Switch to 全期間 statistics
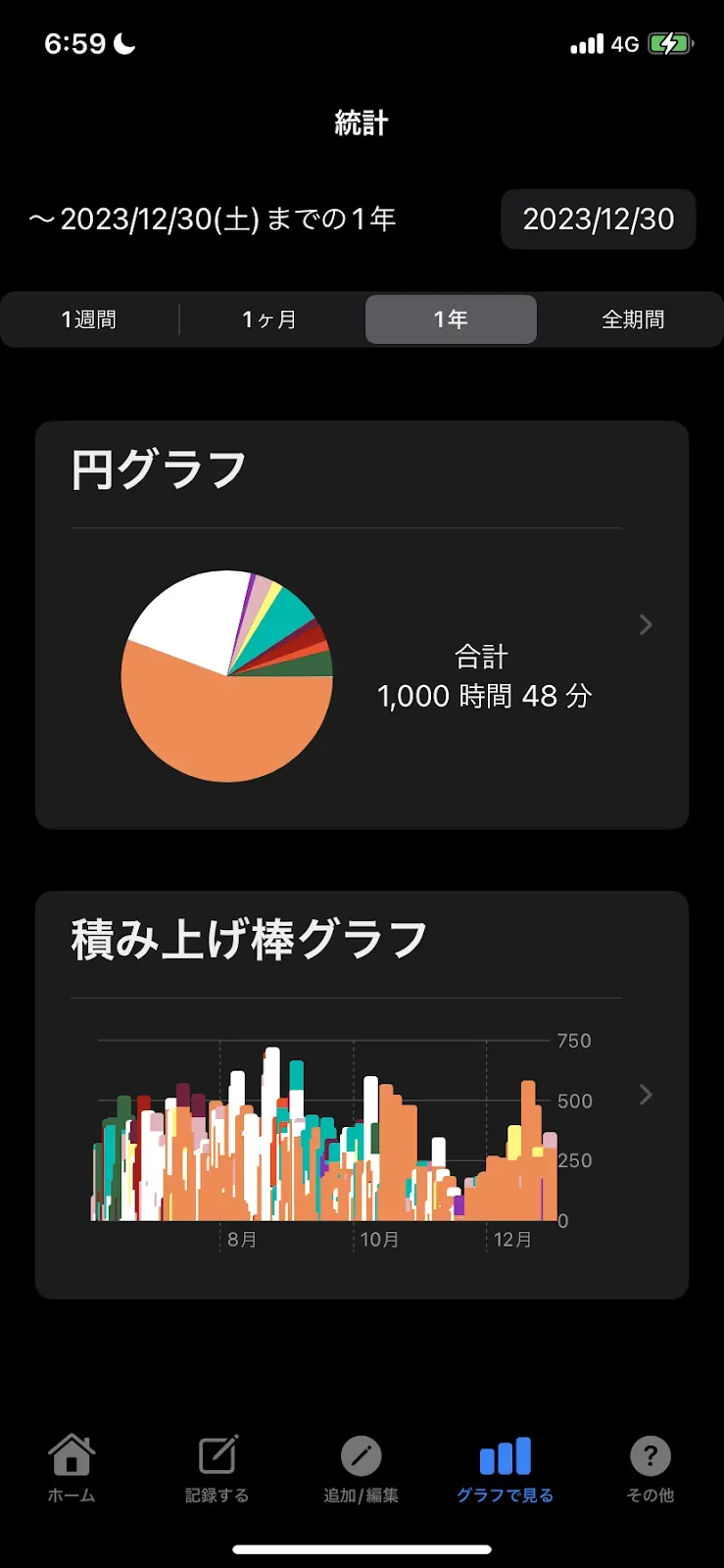The width and height of the screenshot is (724, 1568). pyautogui.click(x=632, y=319)
